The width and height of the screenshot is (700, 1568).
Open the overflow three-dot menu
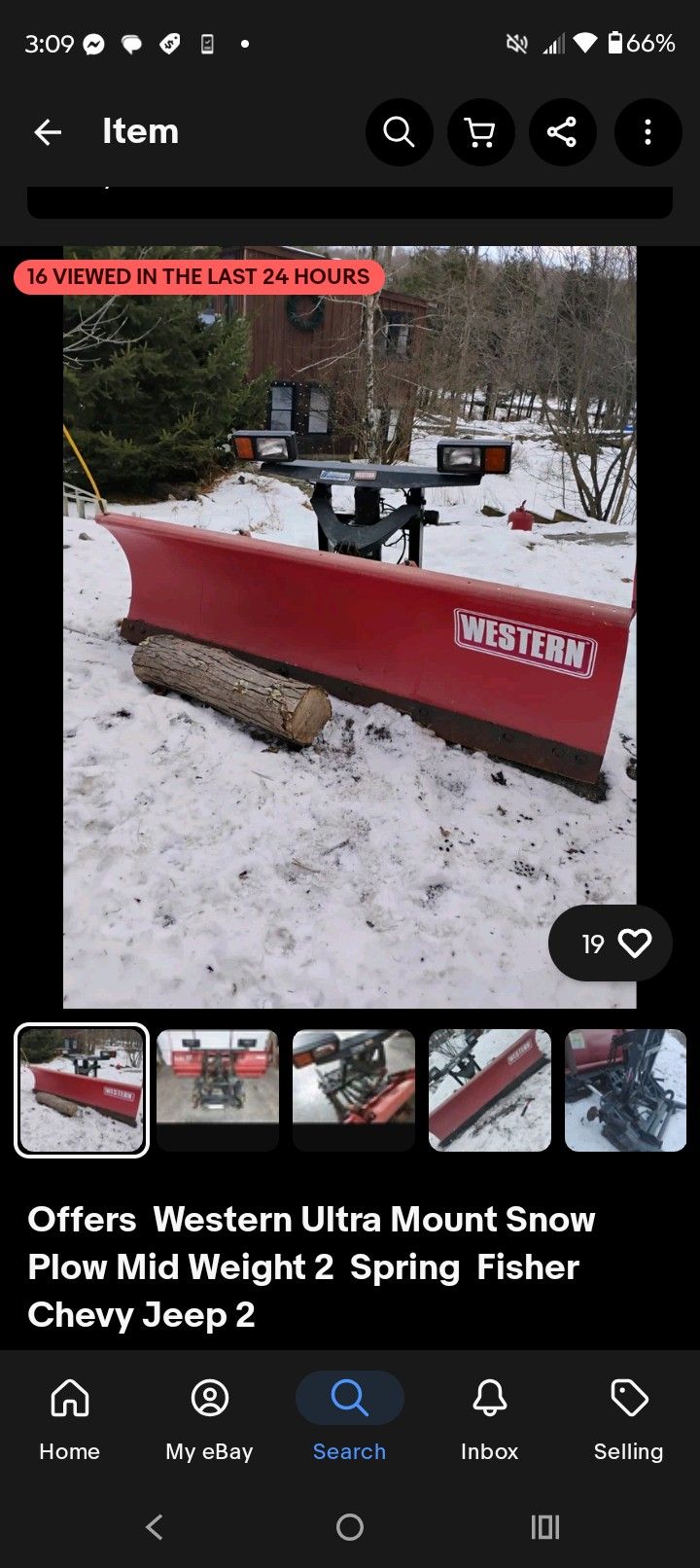[647, 132]
